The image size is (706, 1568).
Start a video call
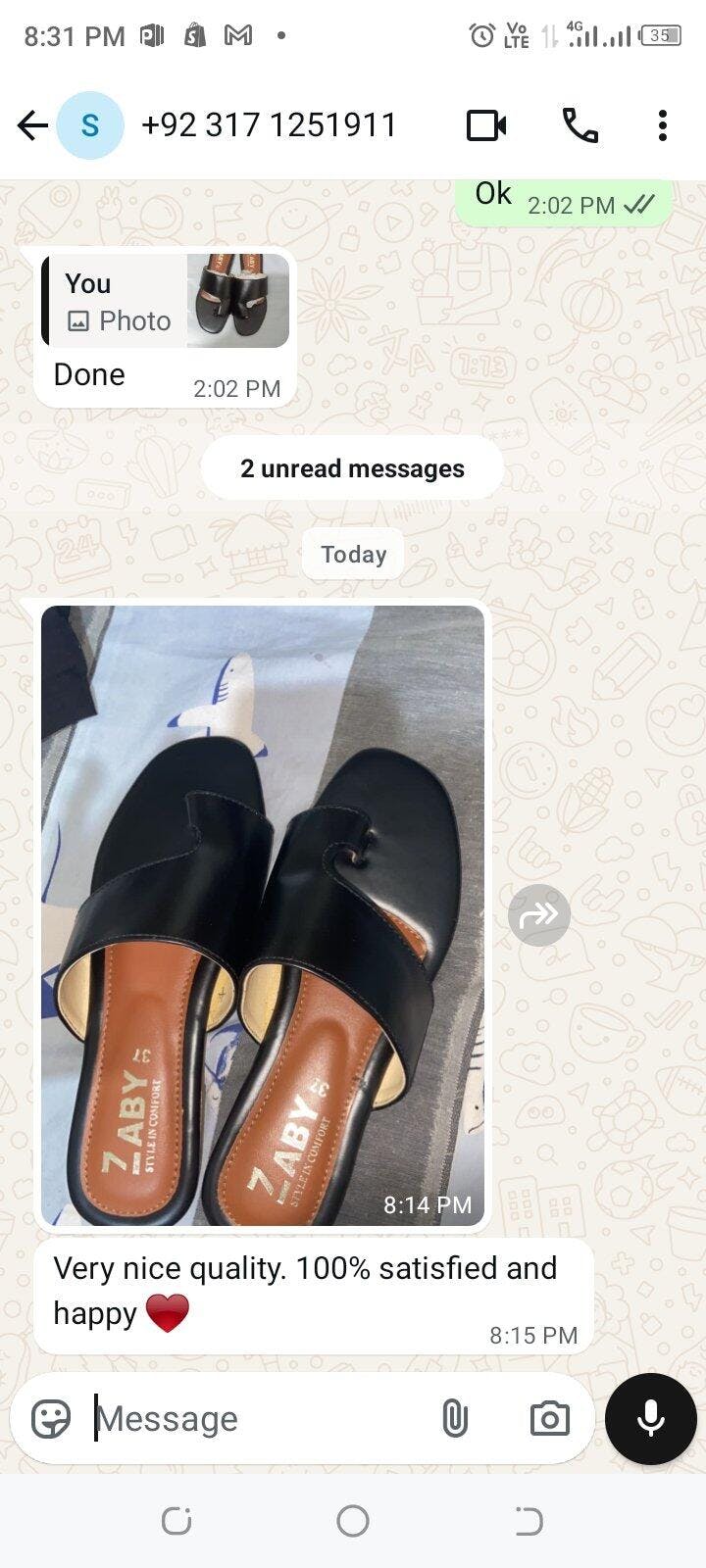click(486, 125)
